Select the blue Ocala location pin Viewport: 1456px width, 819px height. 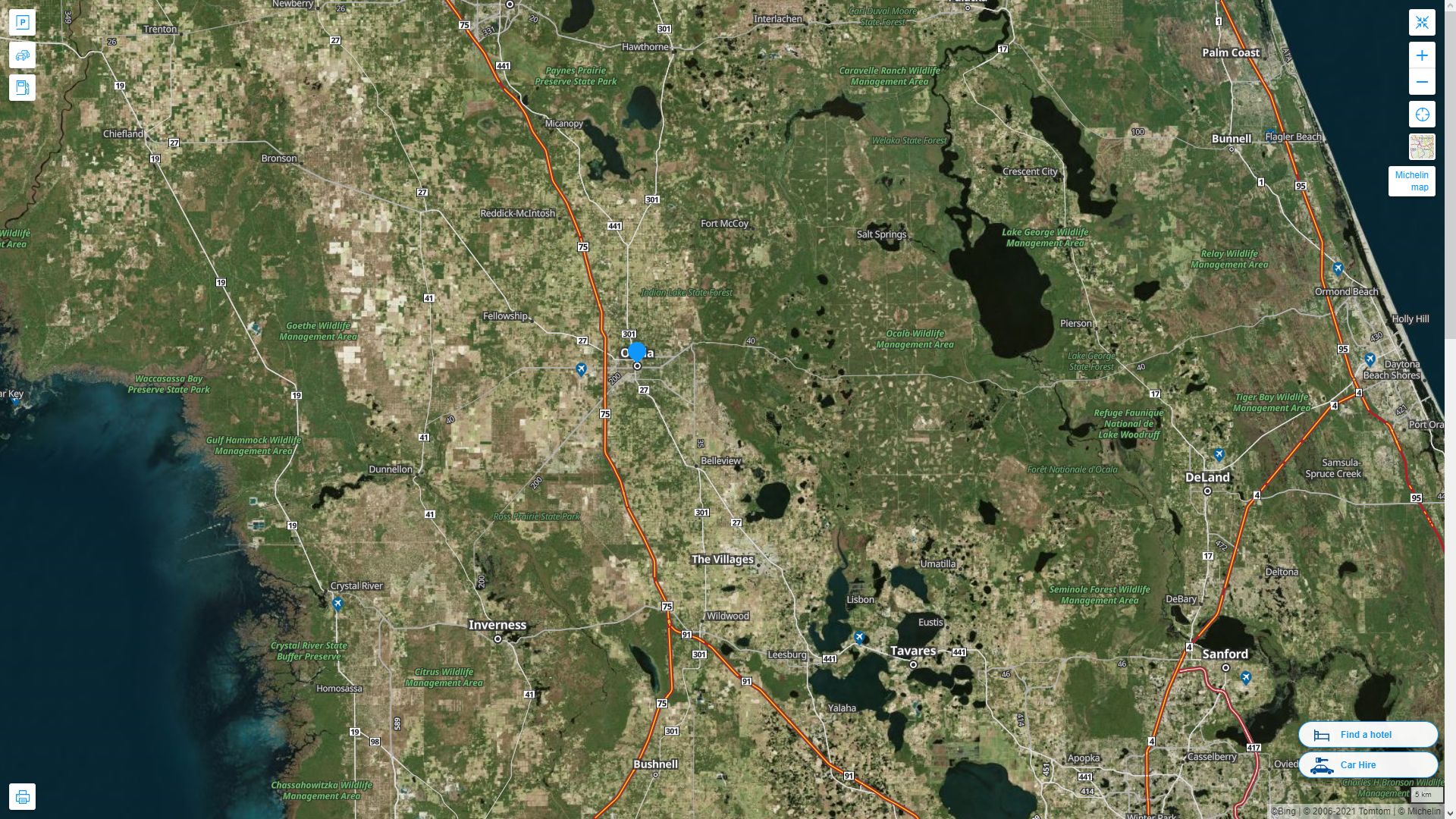[x=637, y=352]
